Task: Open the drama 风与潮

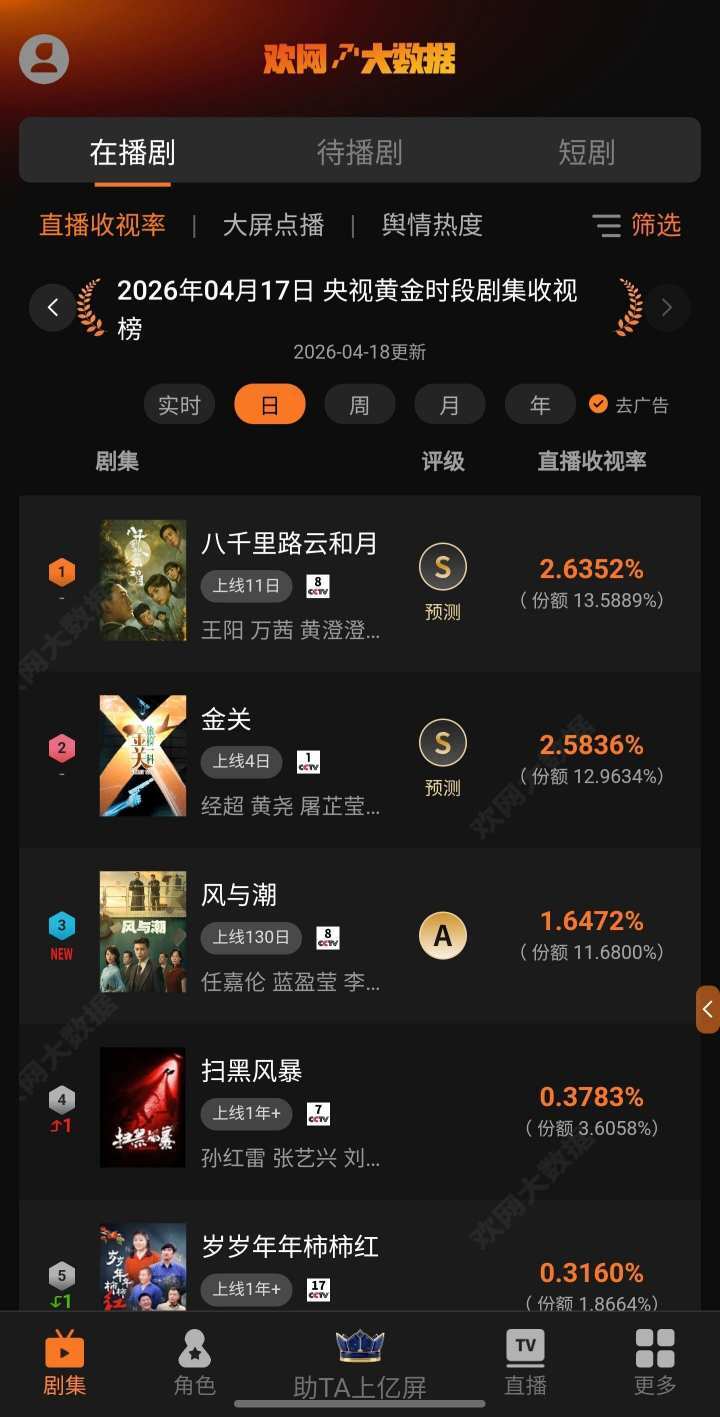Action: [239, 895]
